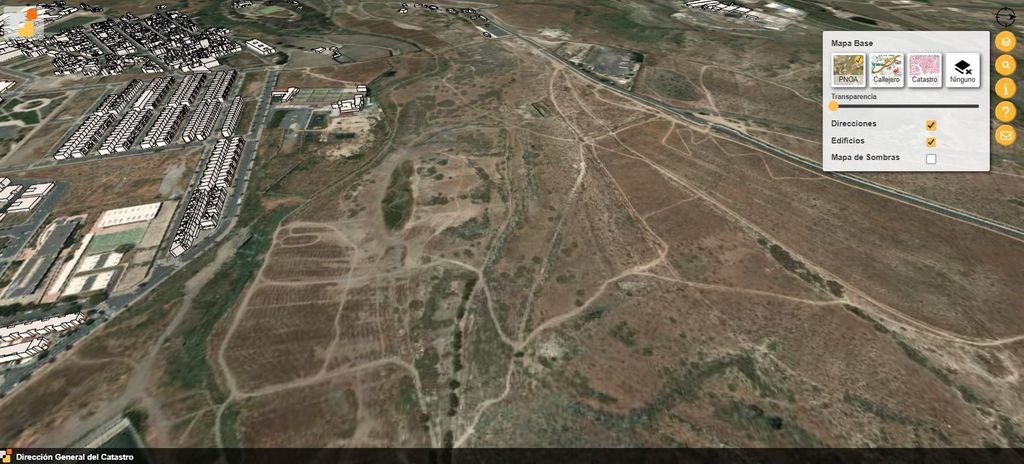Screen dimensions: 1024x464
Task: Open the search magnifier button
Action: [x=1006, y=65]
